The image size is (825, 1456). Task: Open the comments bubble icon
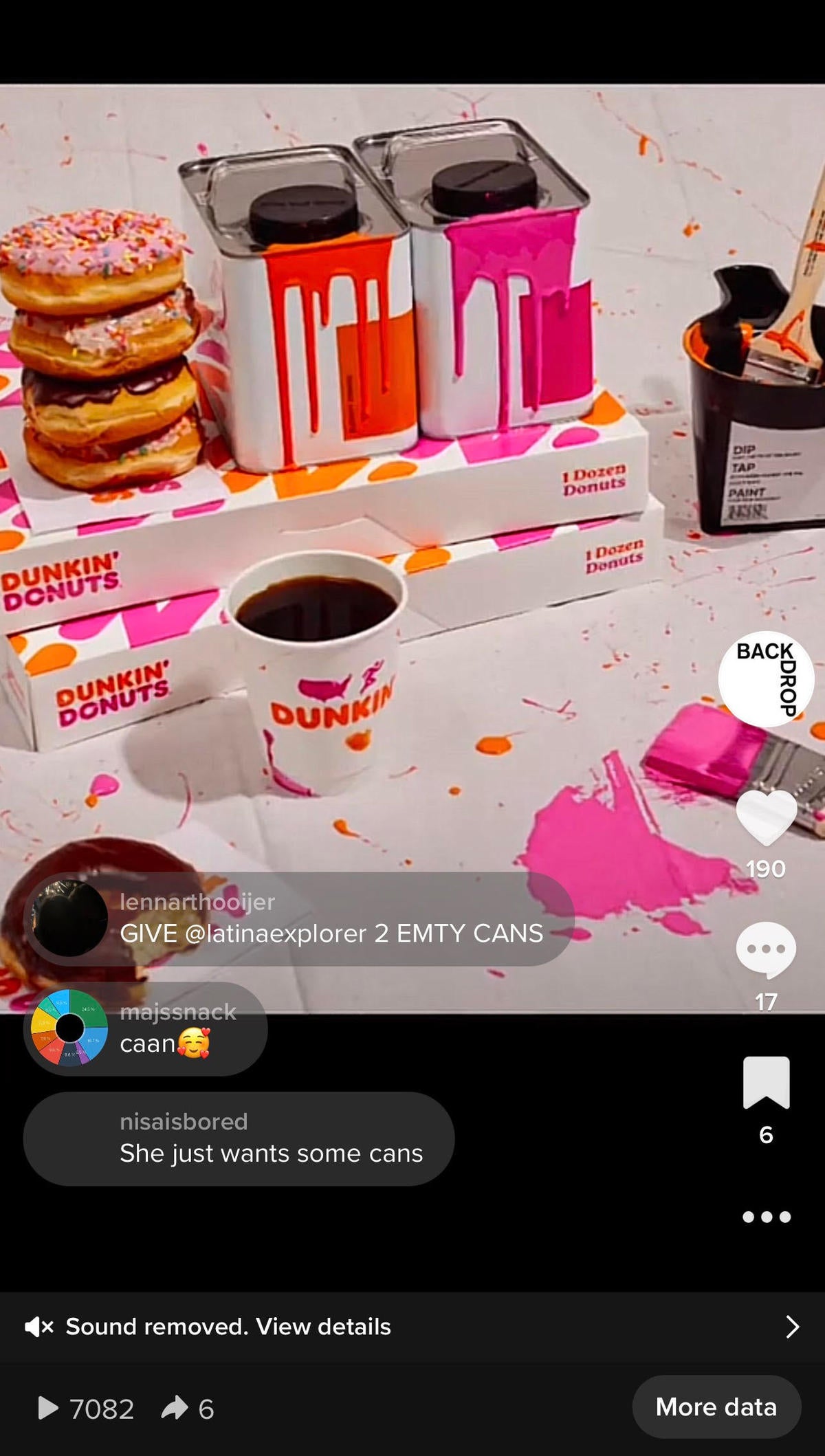coord(766,949)
